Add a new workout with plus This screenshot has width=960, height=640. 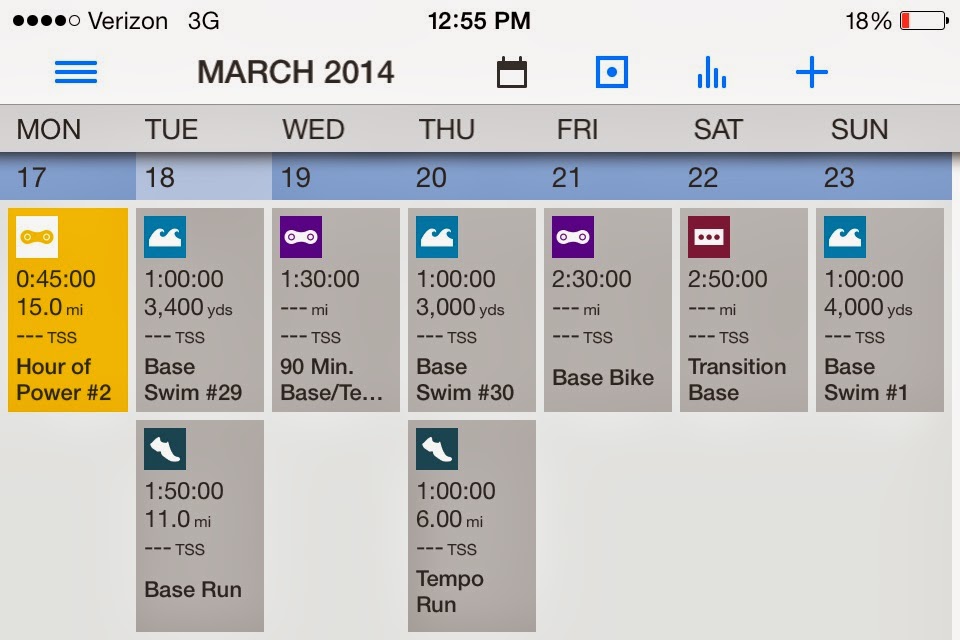tap(811, 73)
